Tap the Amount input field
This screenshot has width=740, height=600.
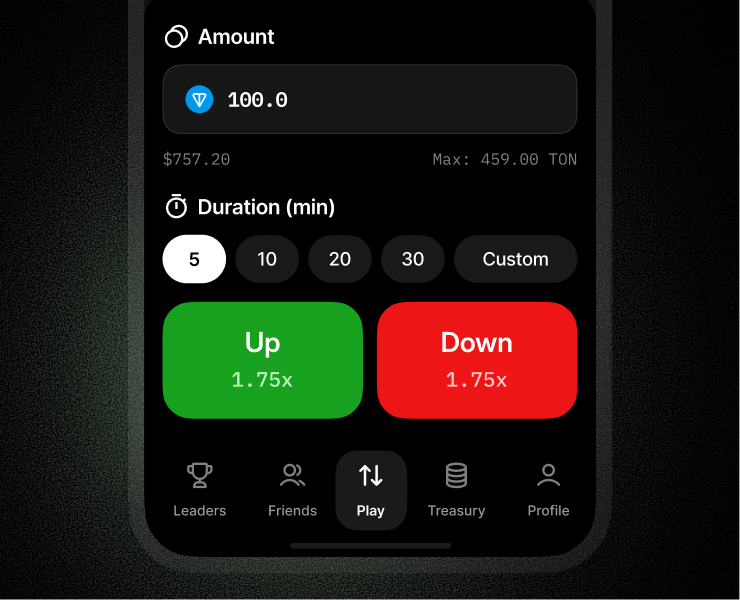(370, 100)
